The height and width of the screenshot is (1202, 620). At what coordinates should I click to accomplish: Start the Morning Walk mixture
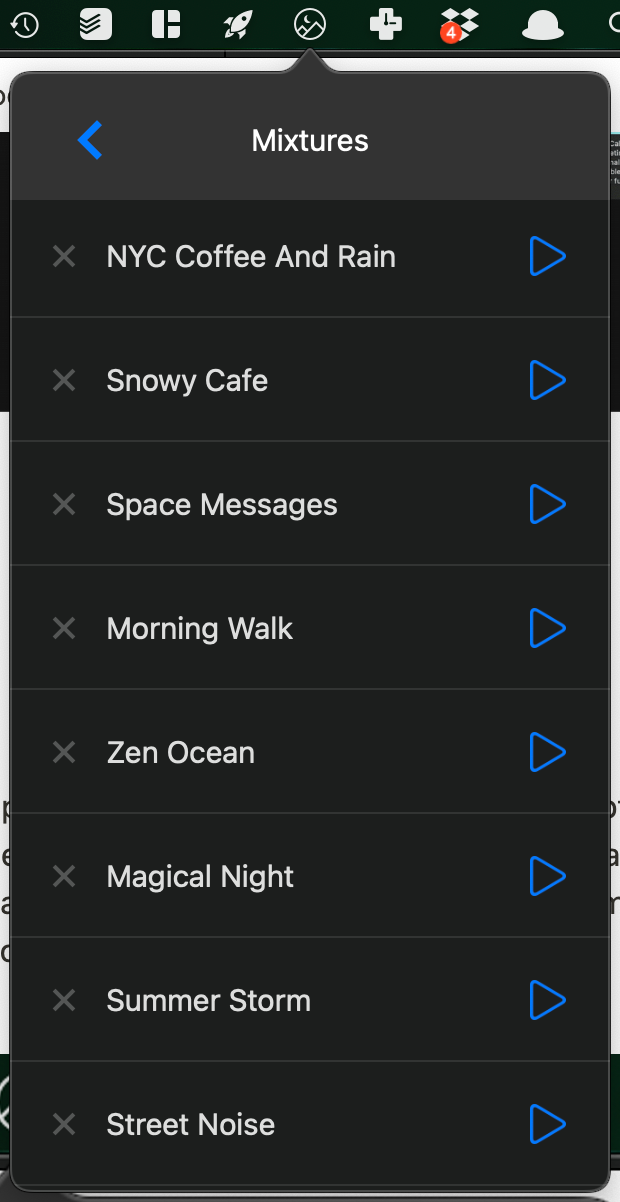pos(547,629)
